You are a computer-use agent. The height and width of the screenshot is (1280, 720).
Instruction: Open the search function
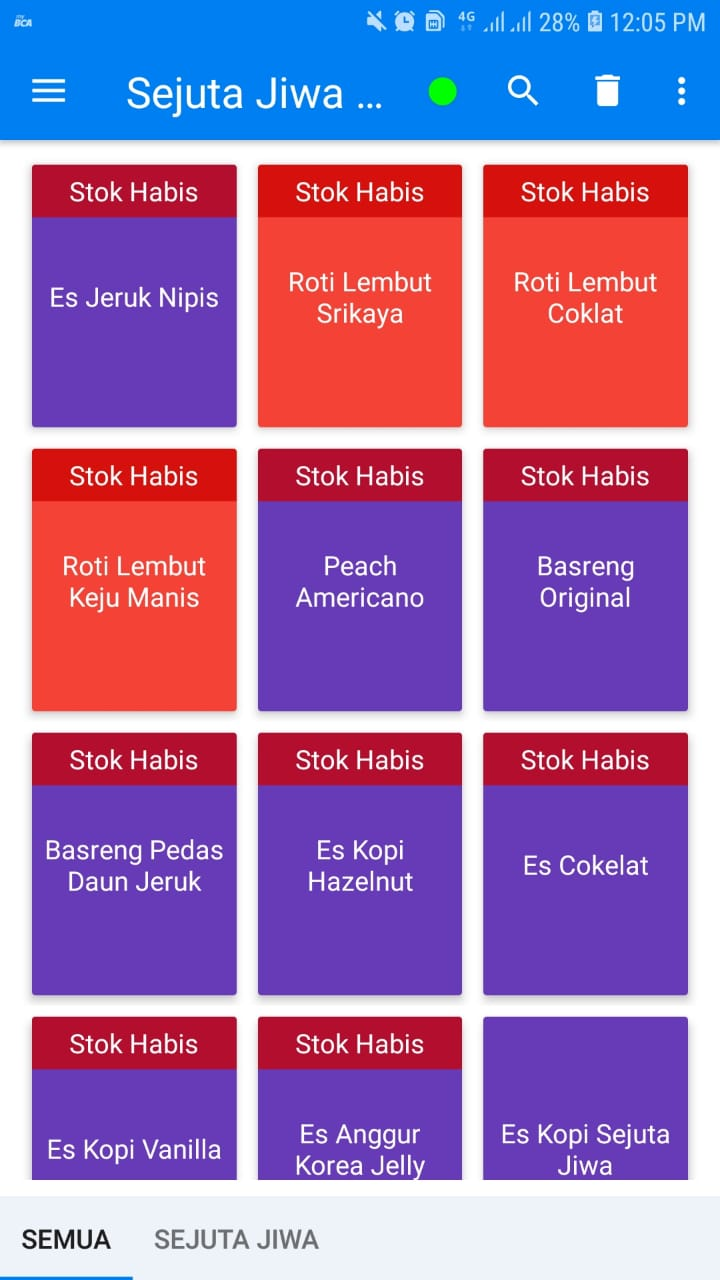tap(523, 92)
